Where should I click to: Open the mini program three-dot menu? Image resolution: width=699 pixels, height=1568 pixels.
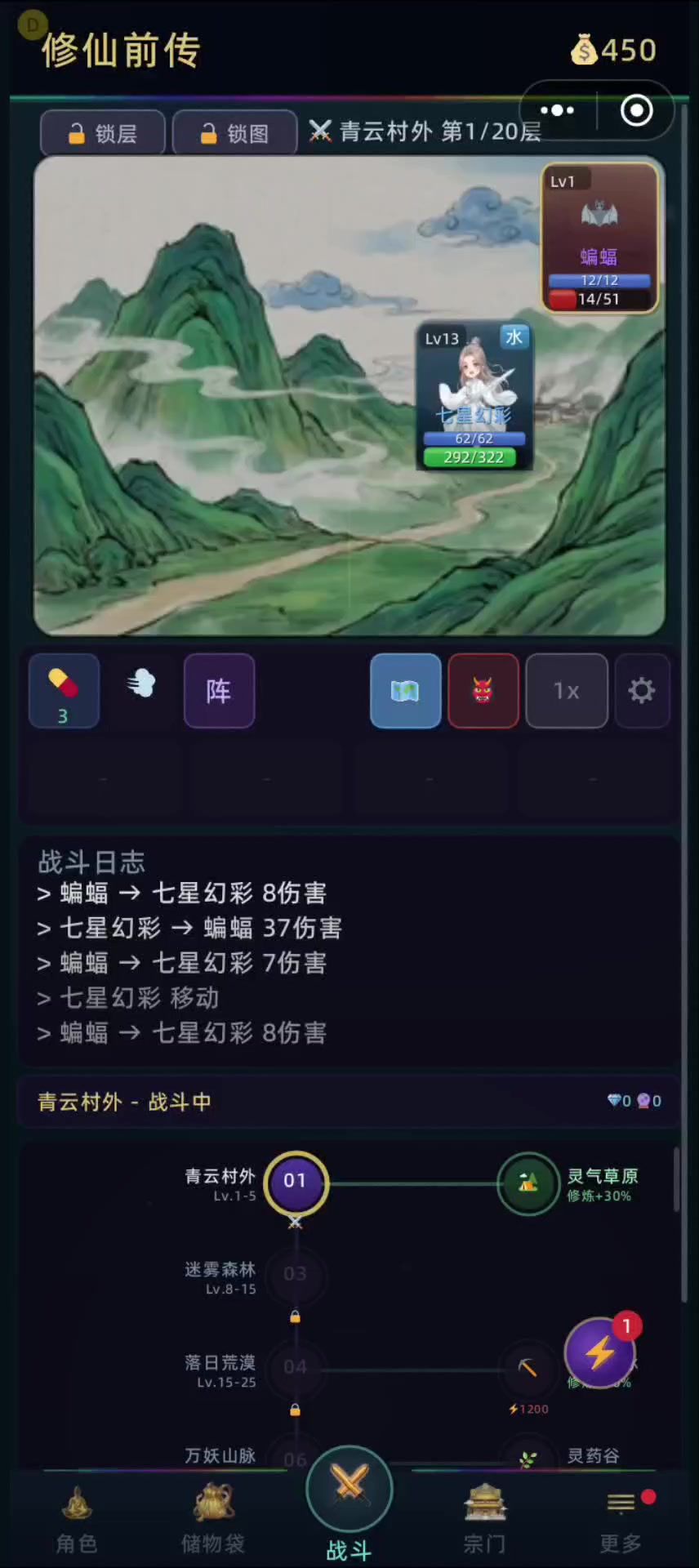[557, 110]
